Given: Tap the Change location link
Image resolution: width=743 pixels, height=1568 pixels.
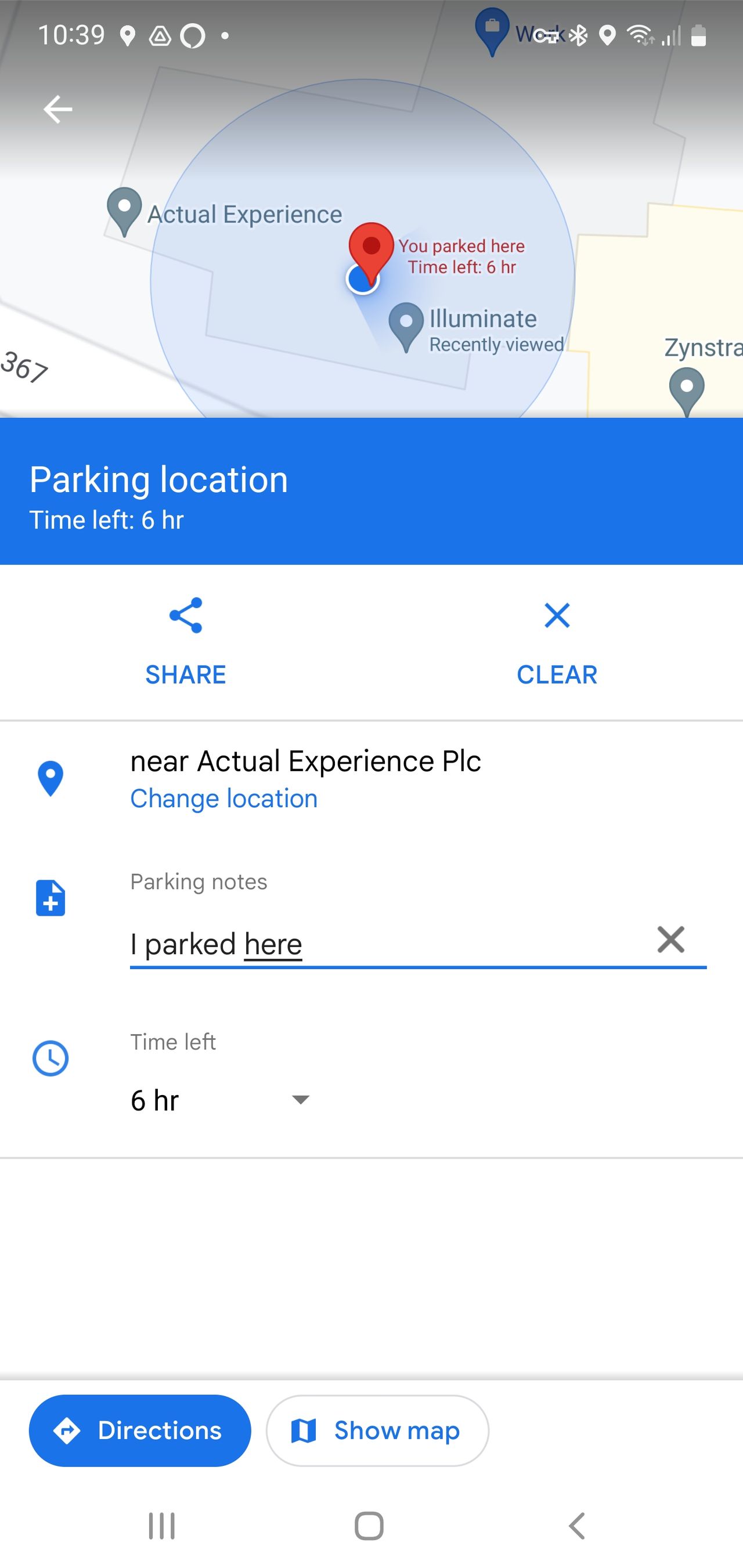Looking at the screenshot, I should [224, 799].
